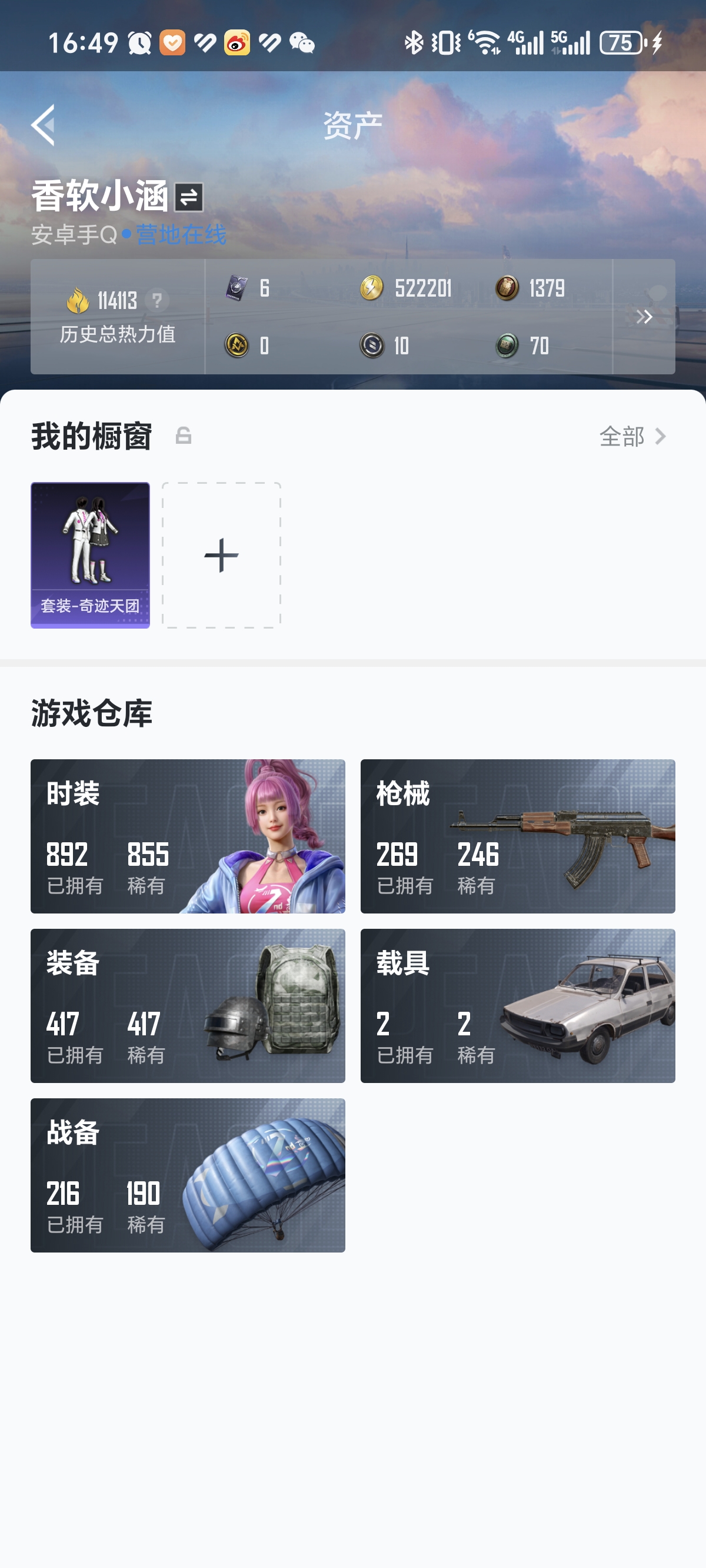Open the 装备 warehouse card
This screenshot has height=1568, width=706.
pos(188,1005)
